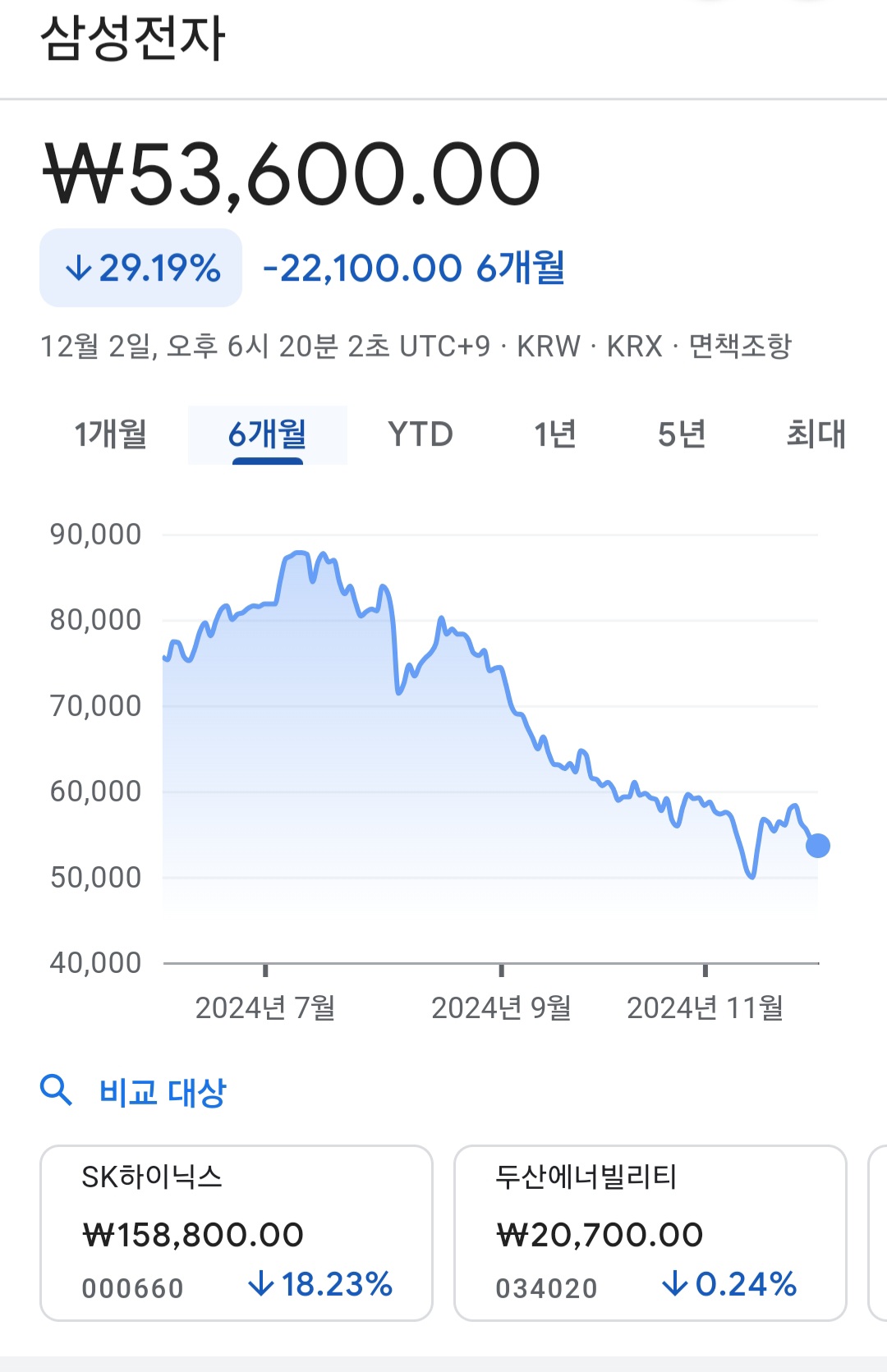Open the 두산에너빌리티 comparison card
Screen dimensions: 887x1372
[x=650, y=1232]
